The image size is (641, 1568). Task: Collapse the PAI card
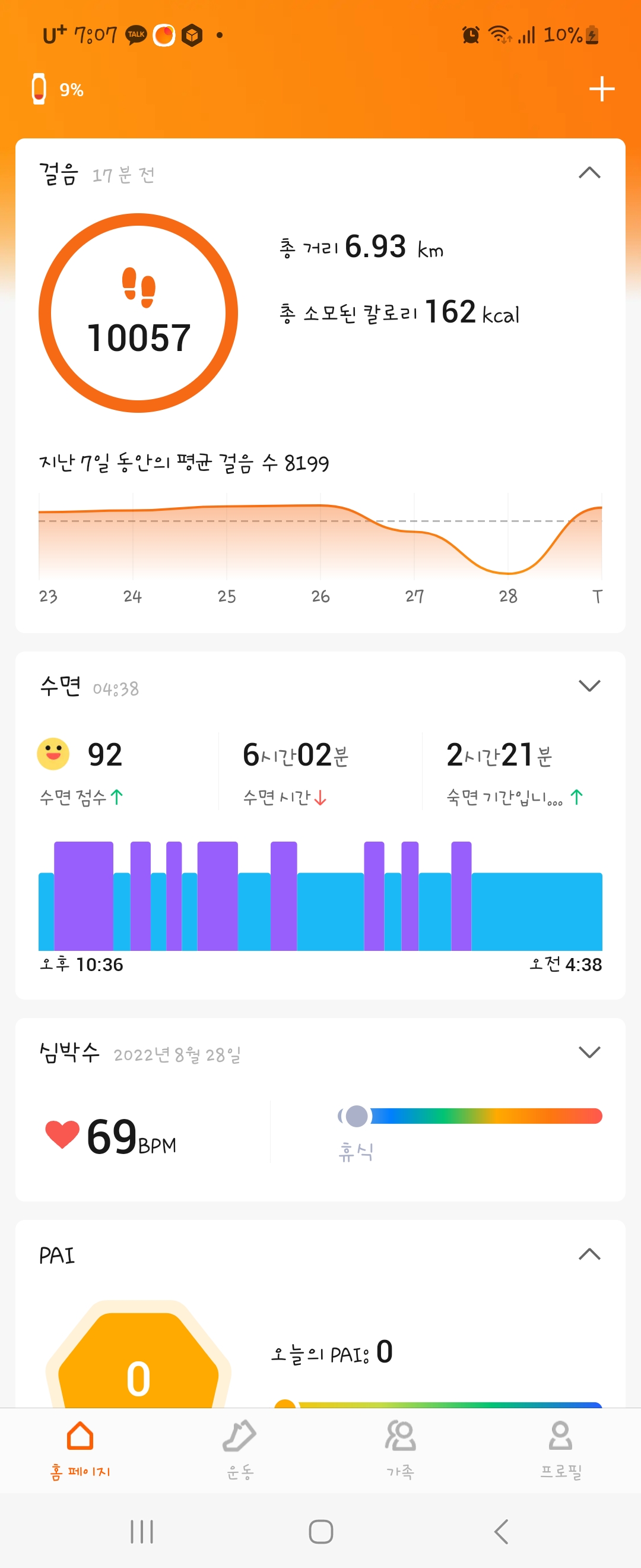click(x=589, y=1254)
